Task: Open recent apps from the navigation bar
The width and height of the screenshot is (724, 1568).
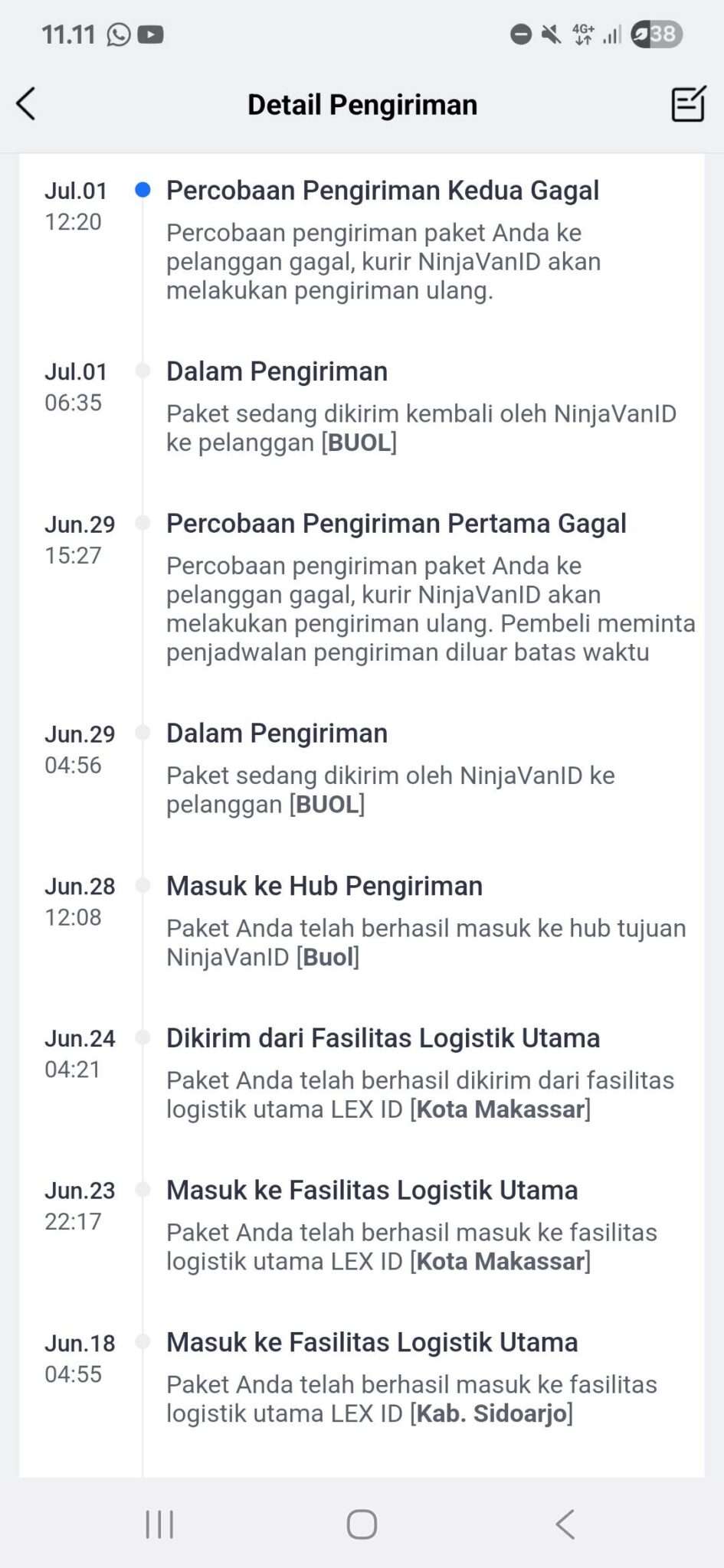Action: click(x=158, y=1524)
